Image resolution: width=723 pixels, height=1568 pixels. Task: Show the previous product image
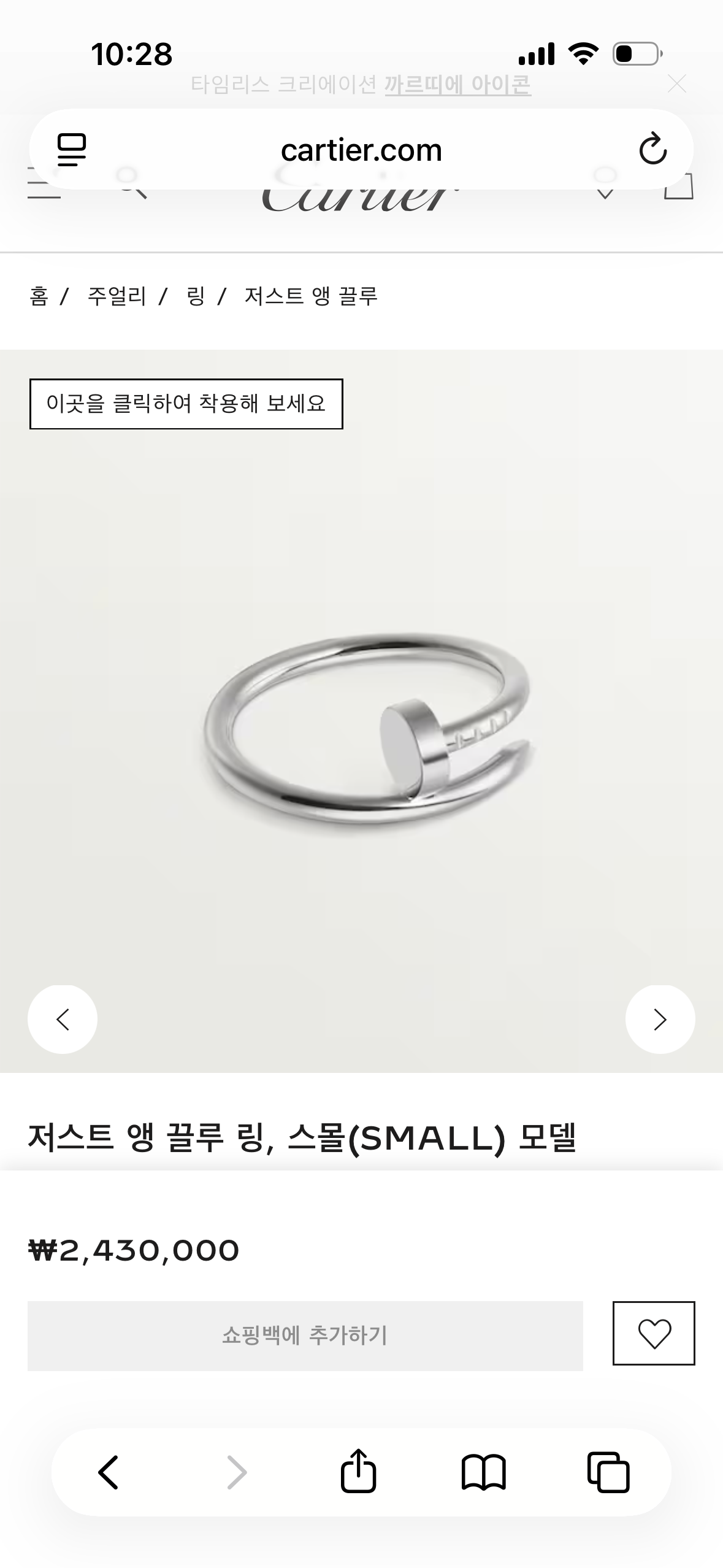point(63,1019)
